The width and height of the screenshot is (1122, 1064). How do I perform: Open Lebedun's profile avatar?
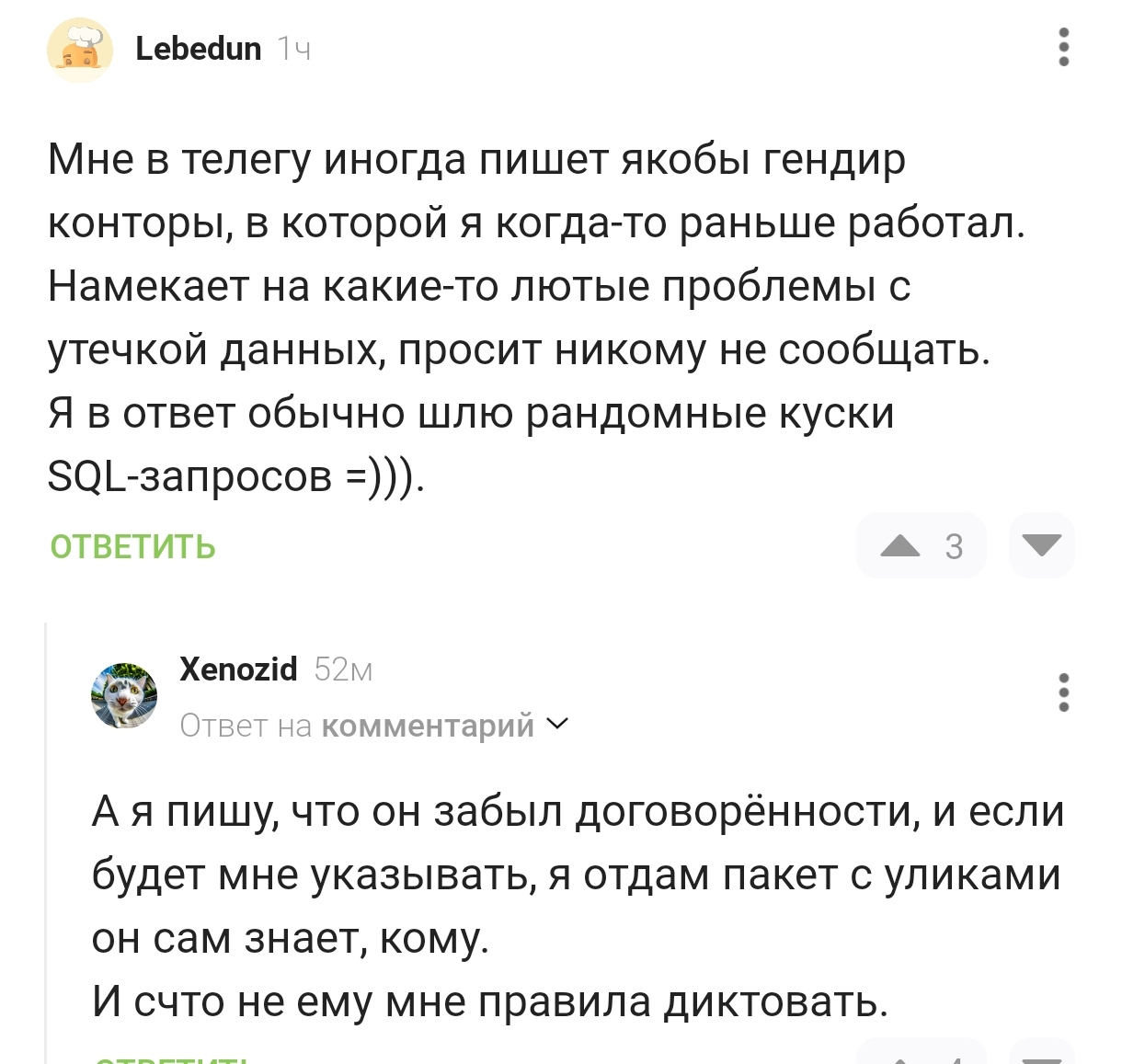79,50
